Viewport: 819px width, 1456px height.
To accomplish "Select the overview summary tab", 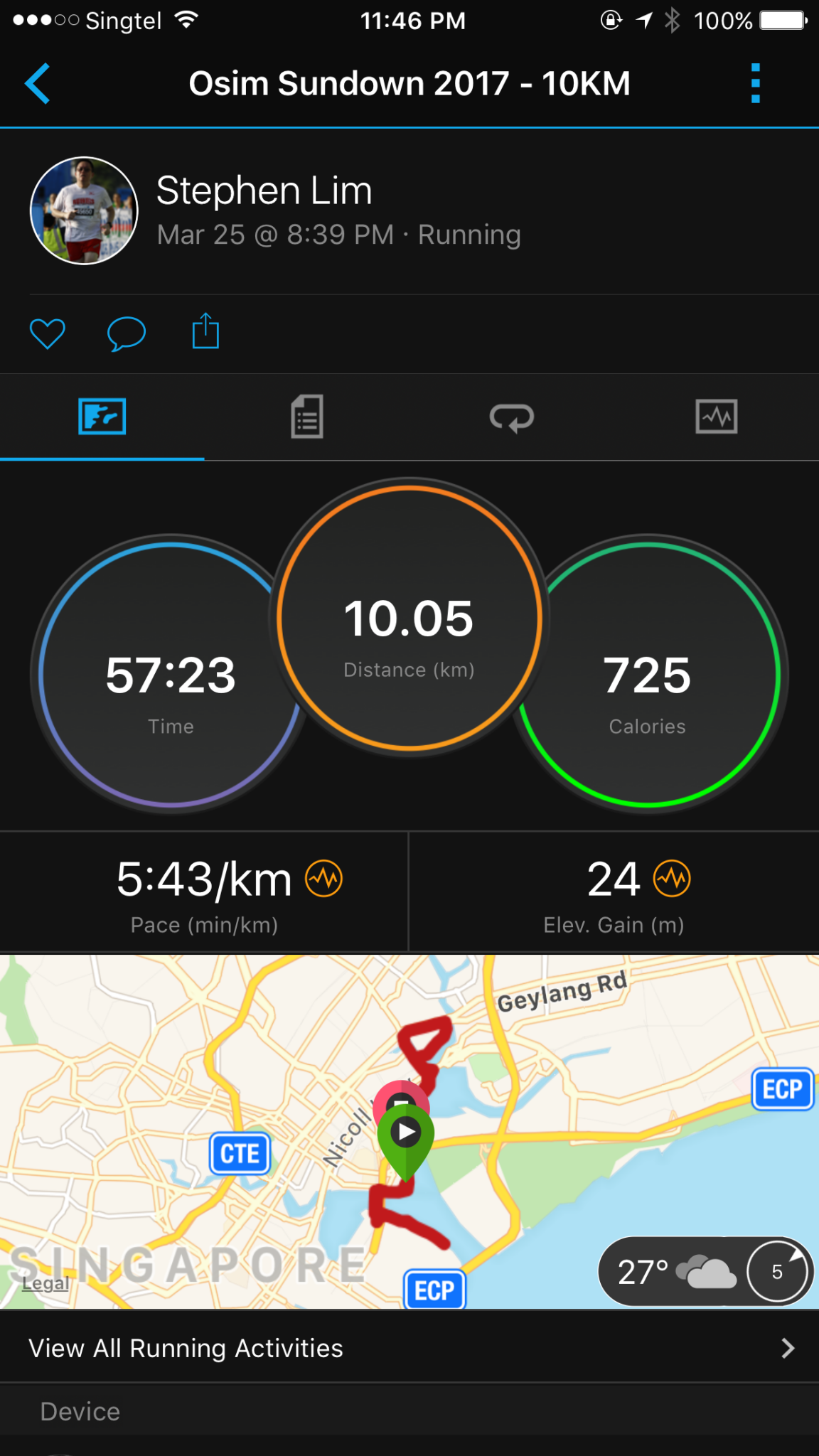I will [102, 417].
